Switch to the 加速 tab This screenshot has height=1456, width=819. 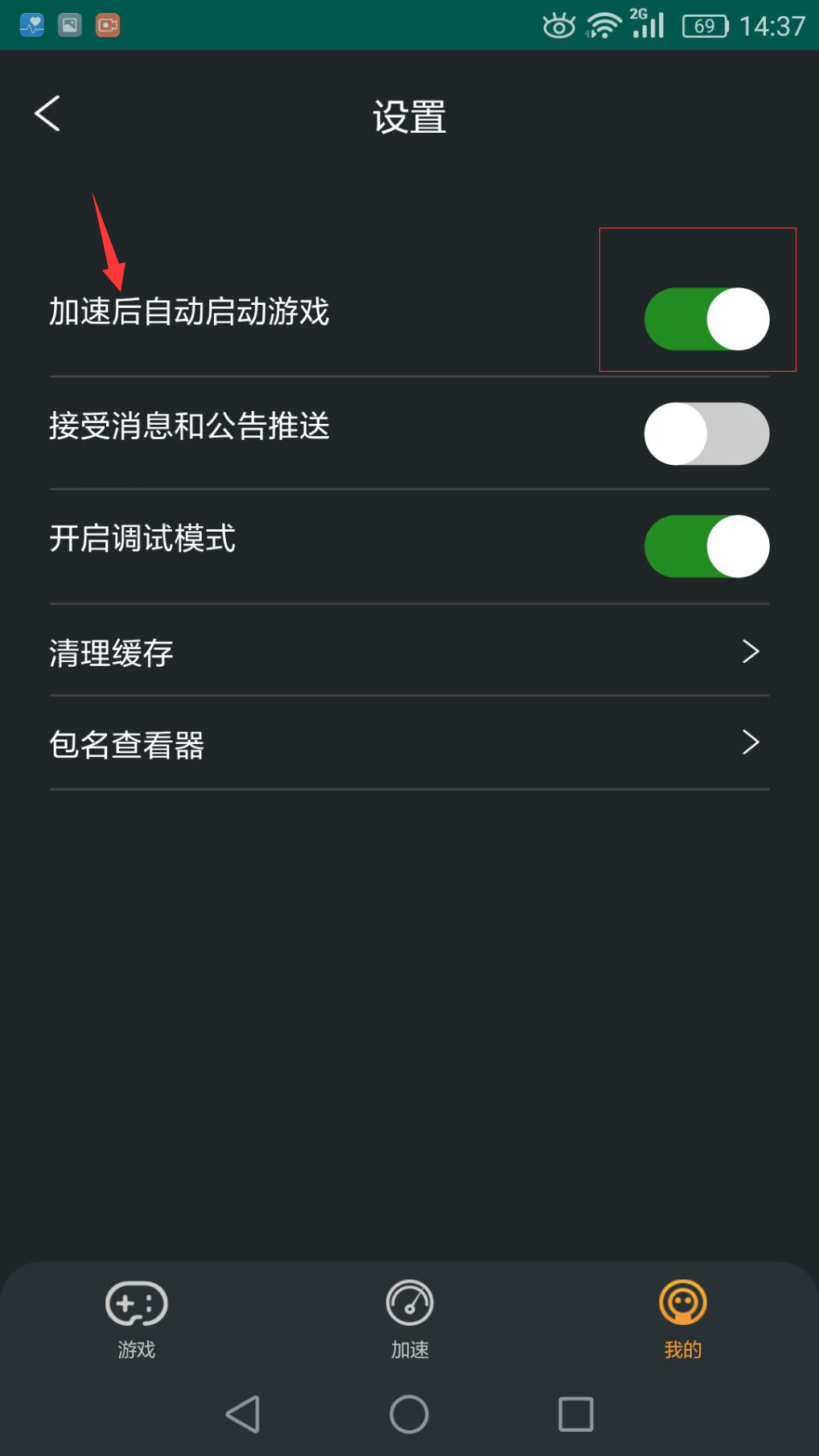409,1319
